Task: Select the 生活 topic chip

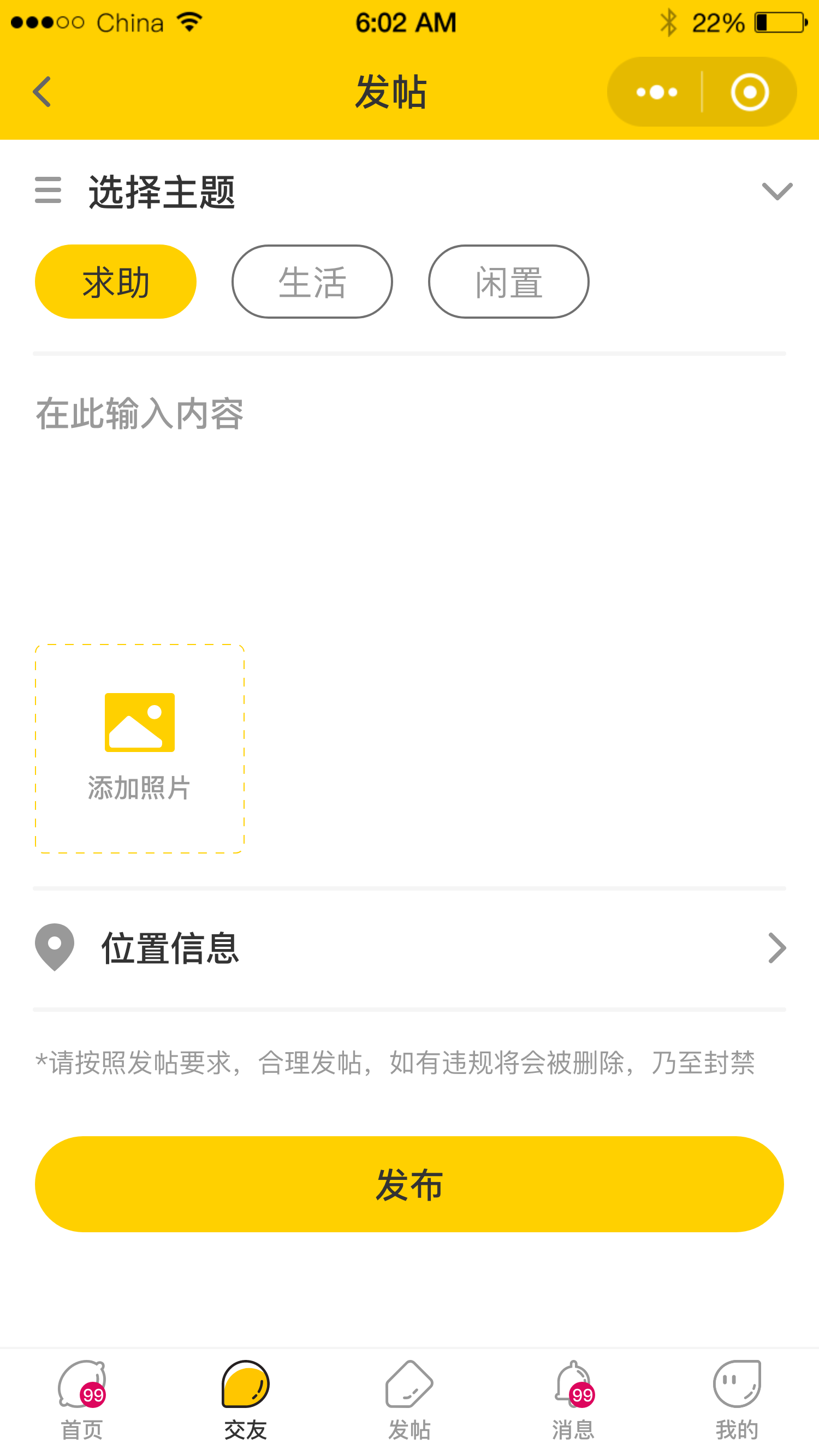Action: point(312,281)
